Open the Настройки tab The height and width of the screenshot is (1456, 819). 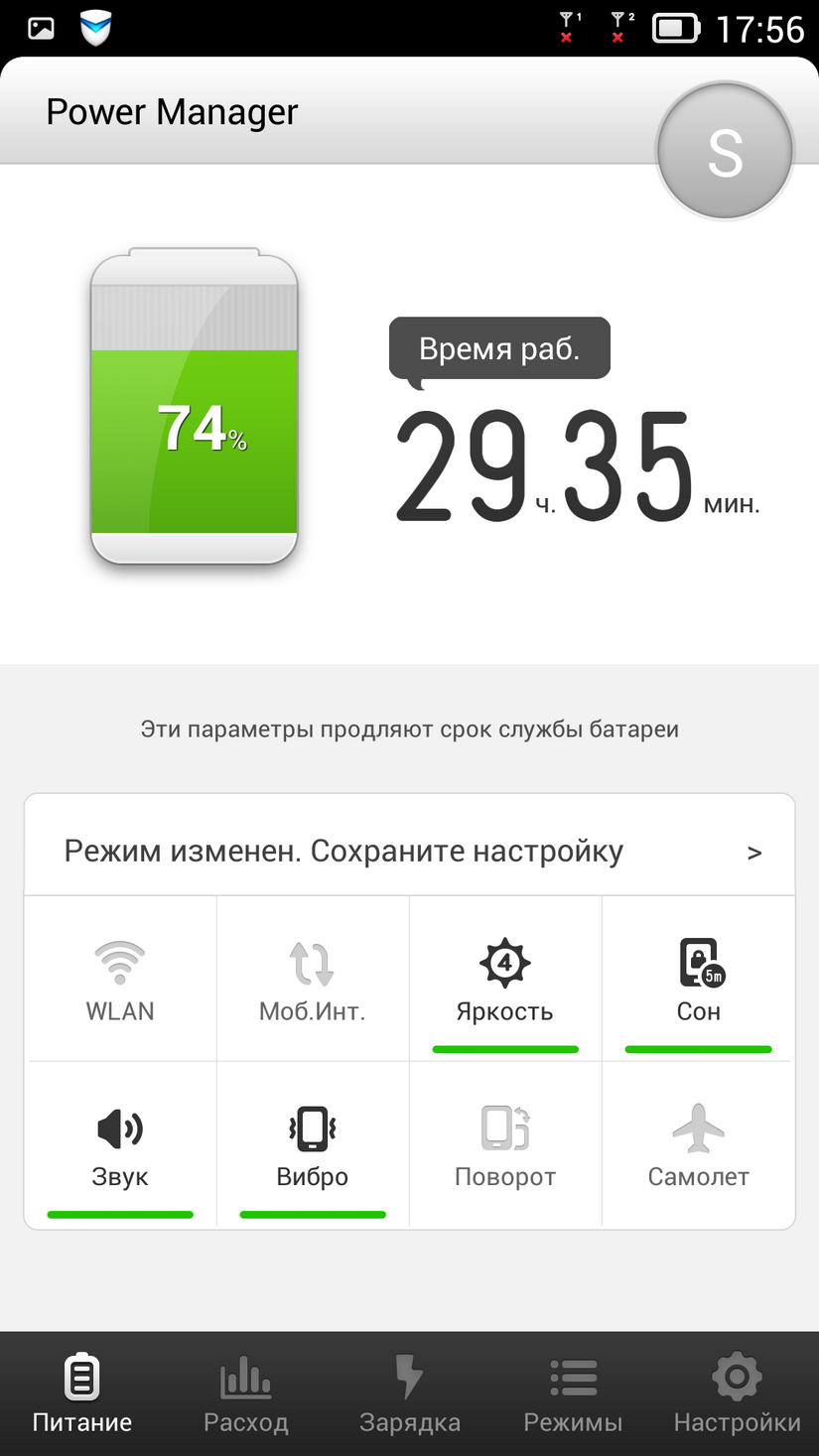point(738,1393)
